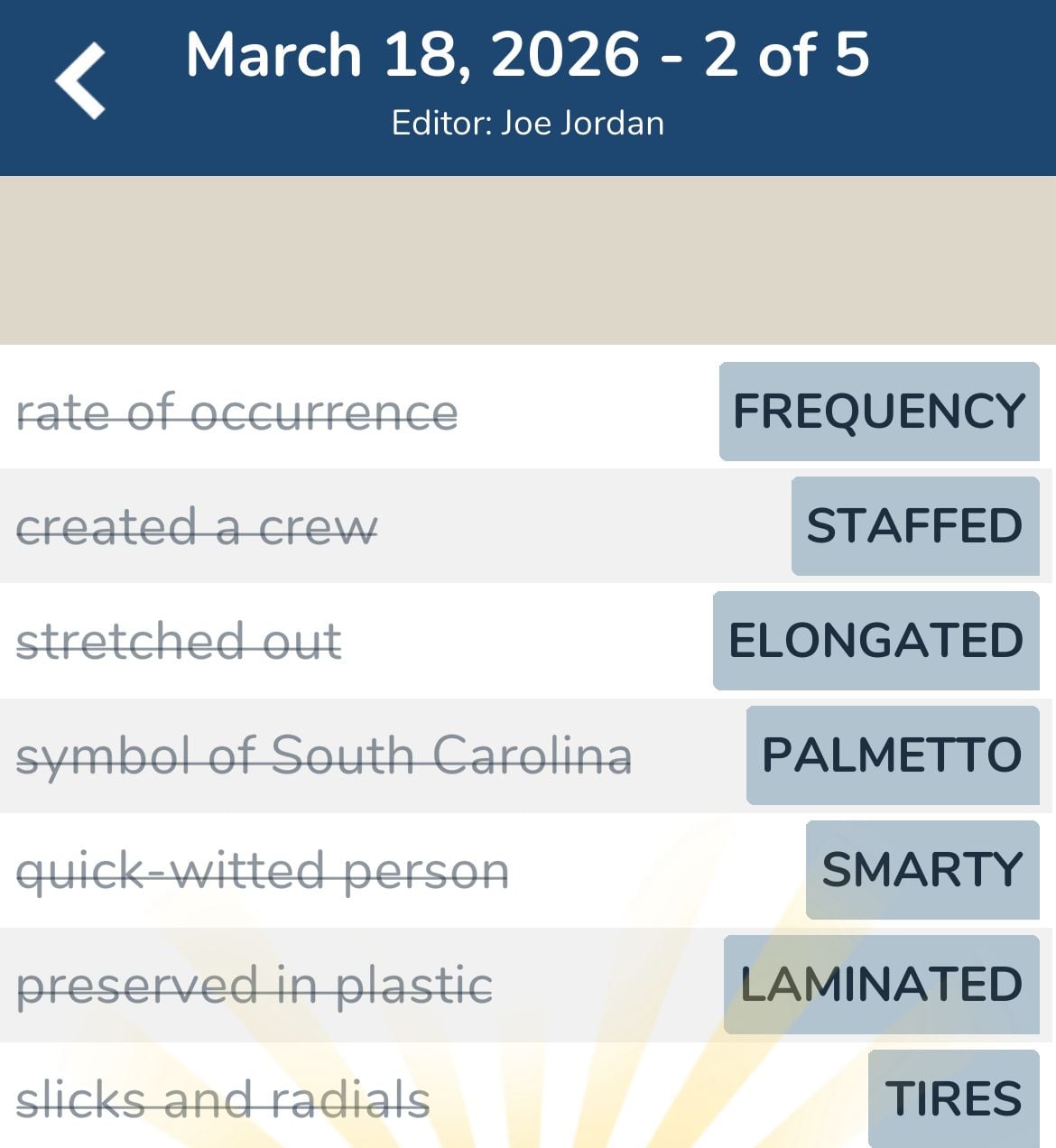Click the clue 'rate of occurrence'
The image size is (1056, 1148).
tap(237, 412)
